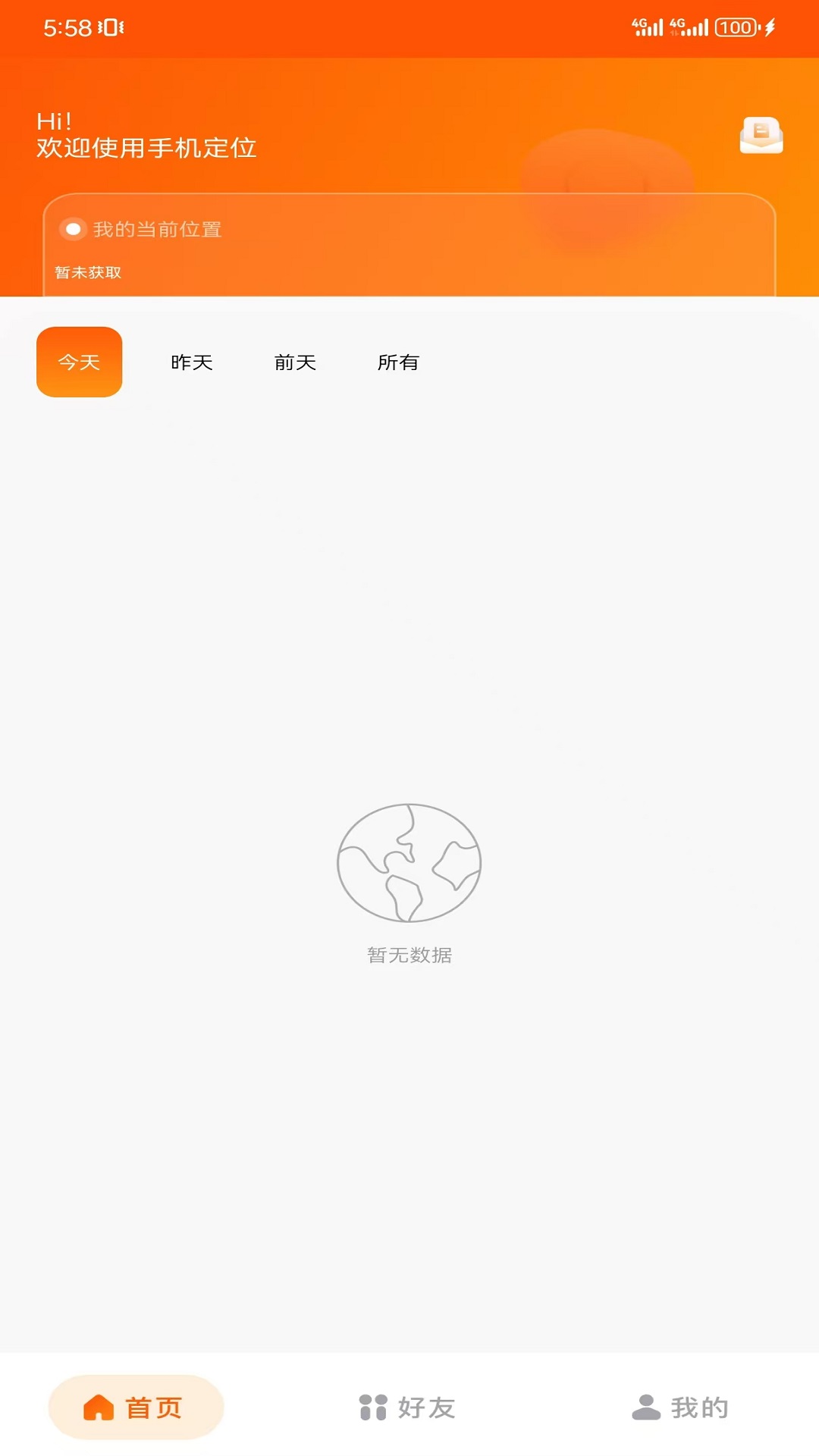Open the report icon at top right
Screen dimensions: 819x1456
tap(761, 135)
